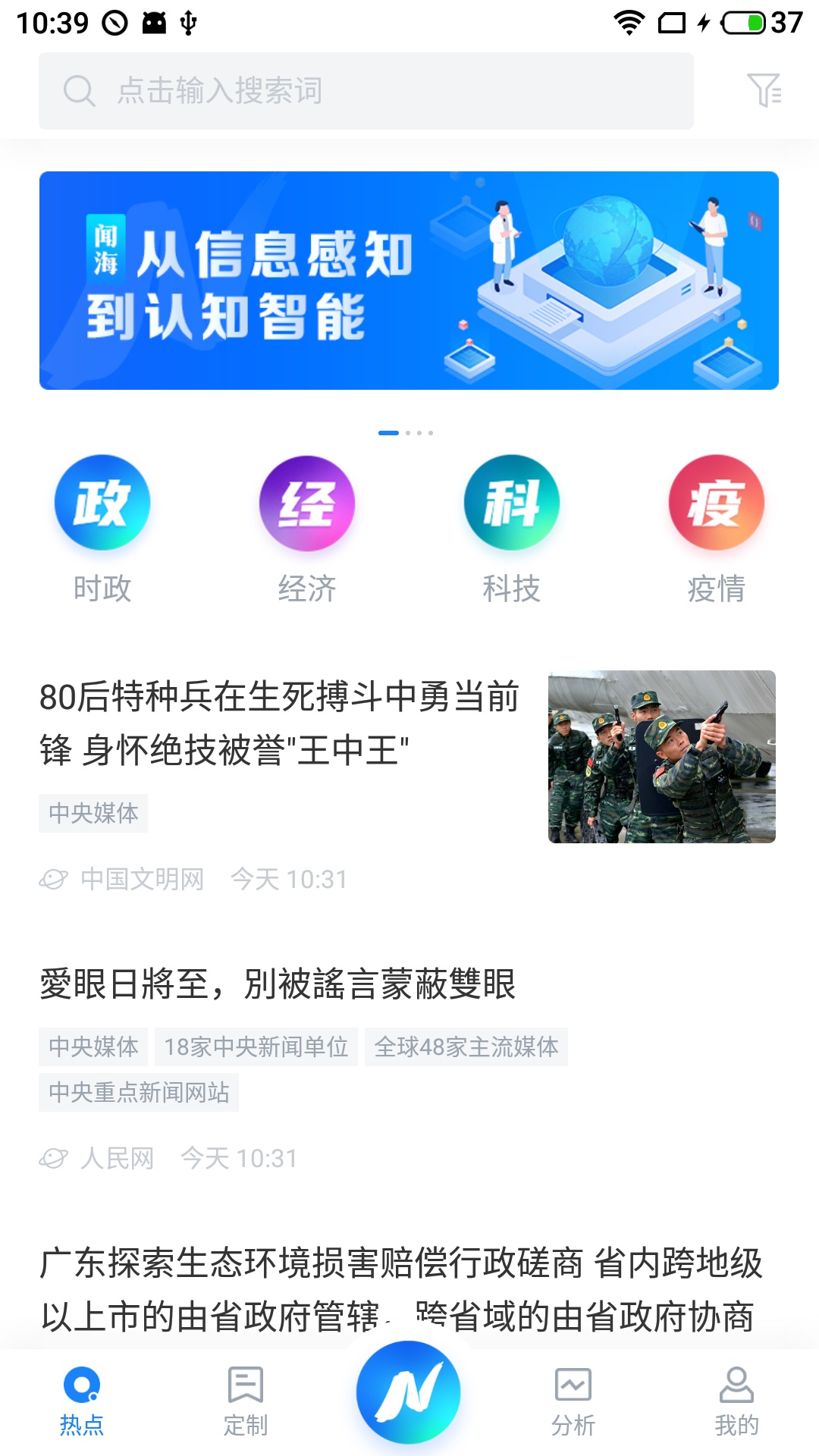Tap the search magnifier icon

(78, 91)
